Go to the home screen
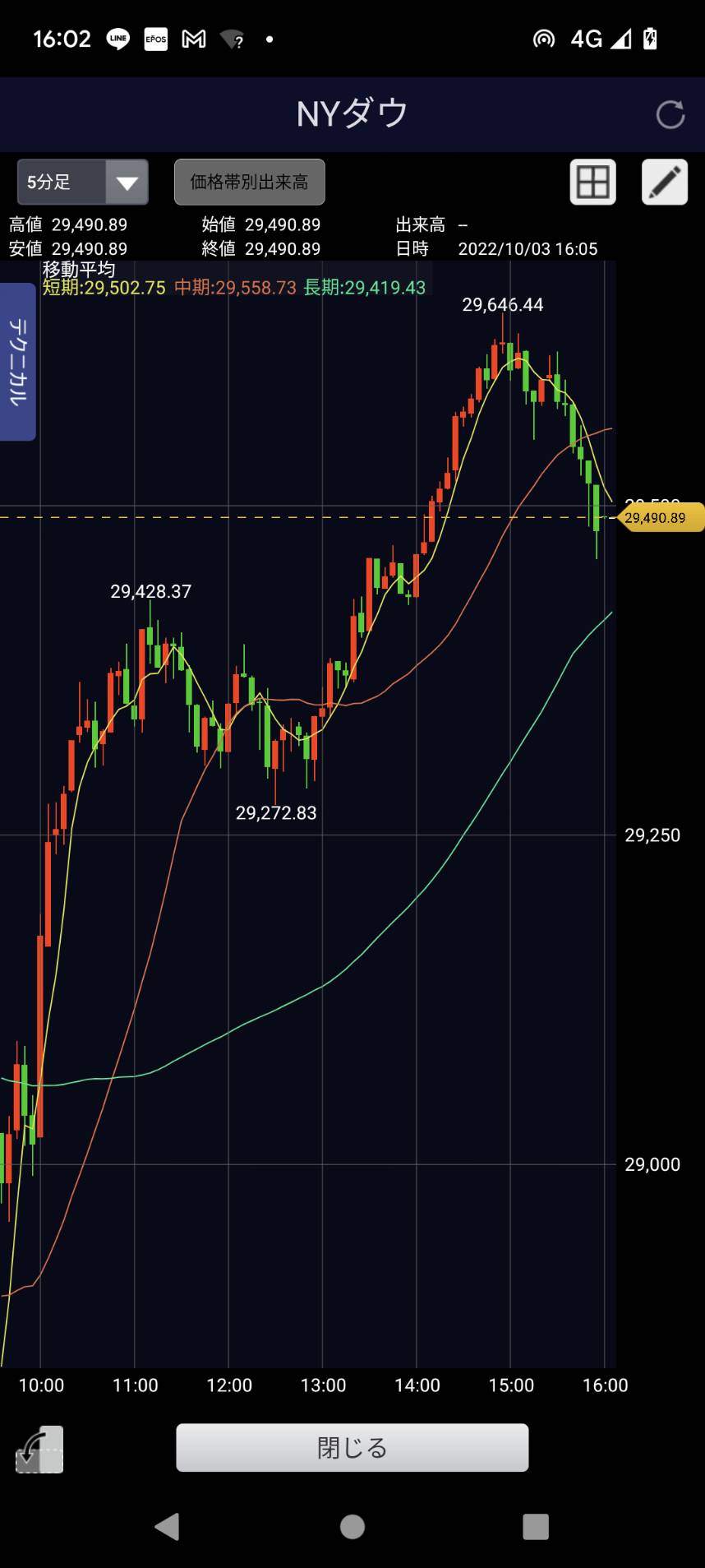The height and width of the screenshot is (1568, 705). [352, 1526]
